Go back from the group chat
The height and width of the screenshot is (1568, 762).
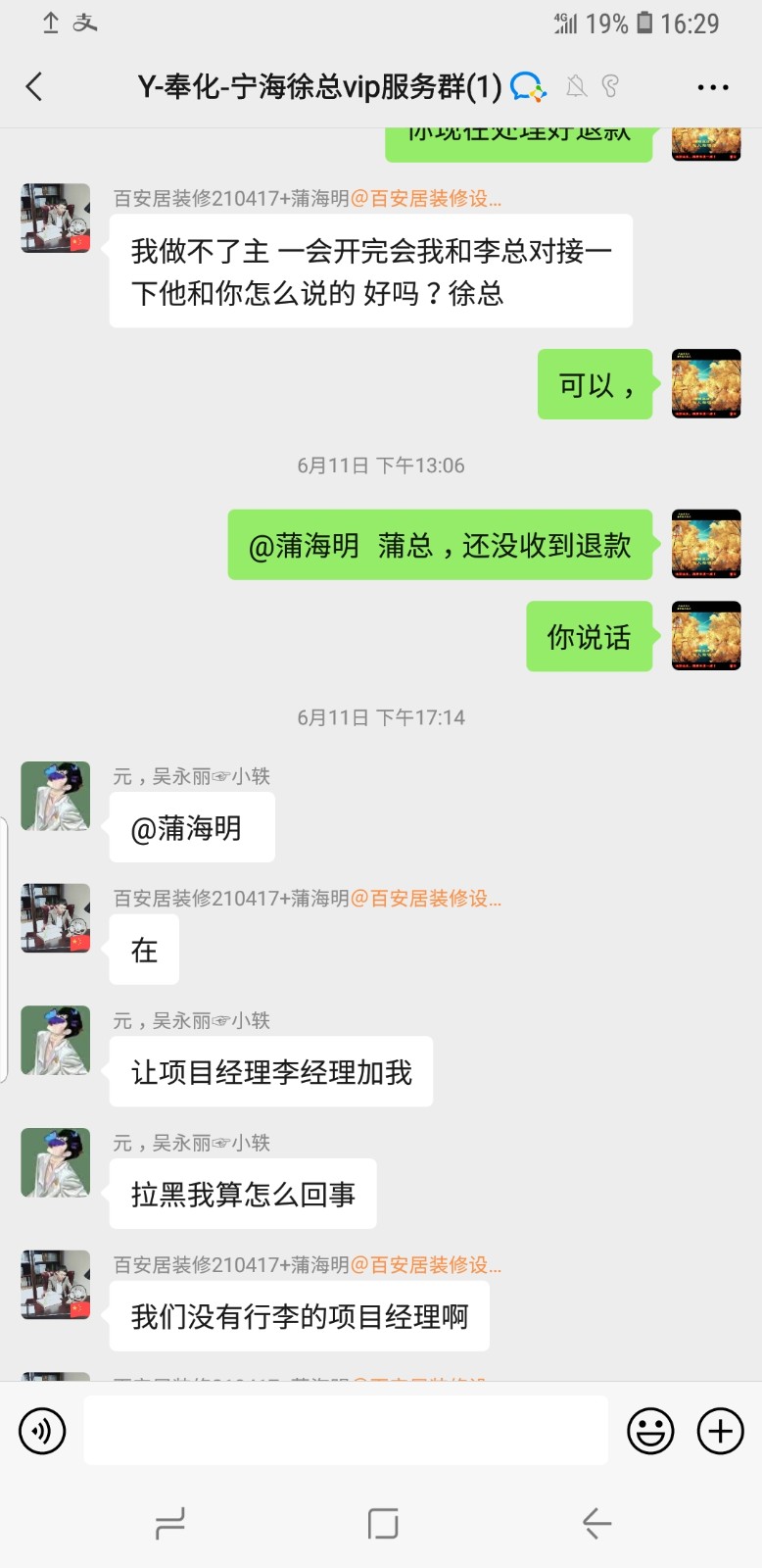pyautogui.click(x=34, y=87)
